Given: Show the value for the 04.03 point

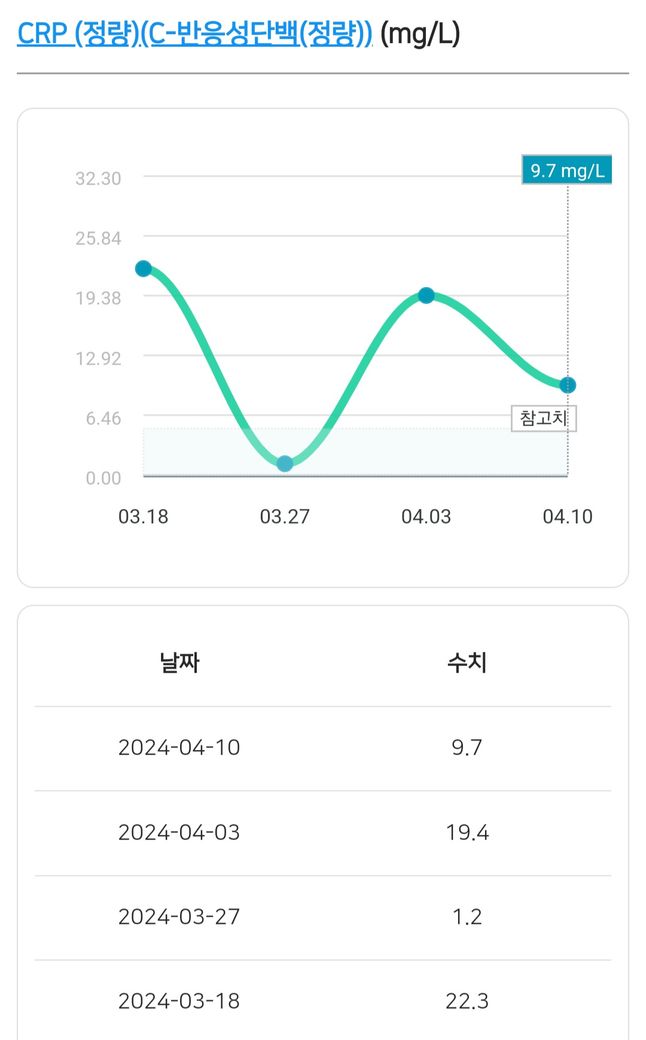Looking at the screenshot, I should point(426,295).
